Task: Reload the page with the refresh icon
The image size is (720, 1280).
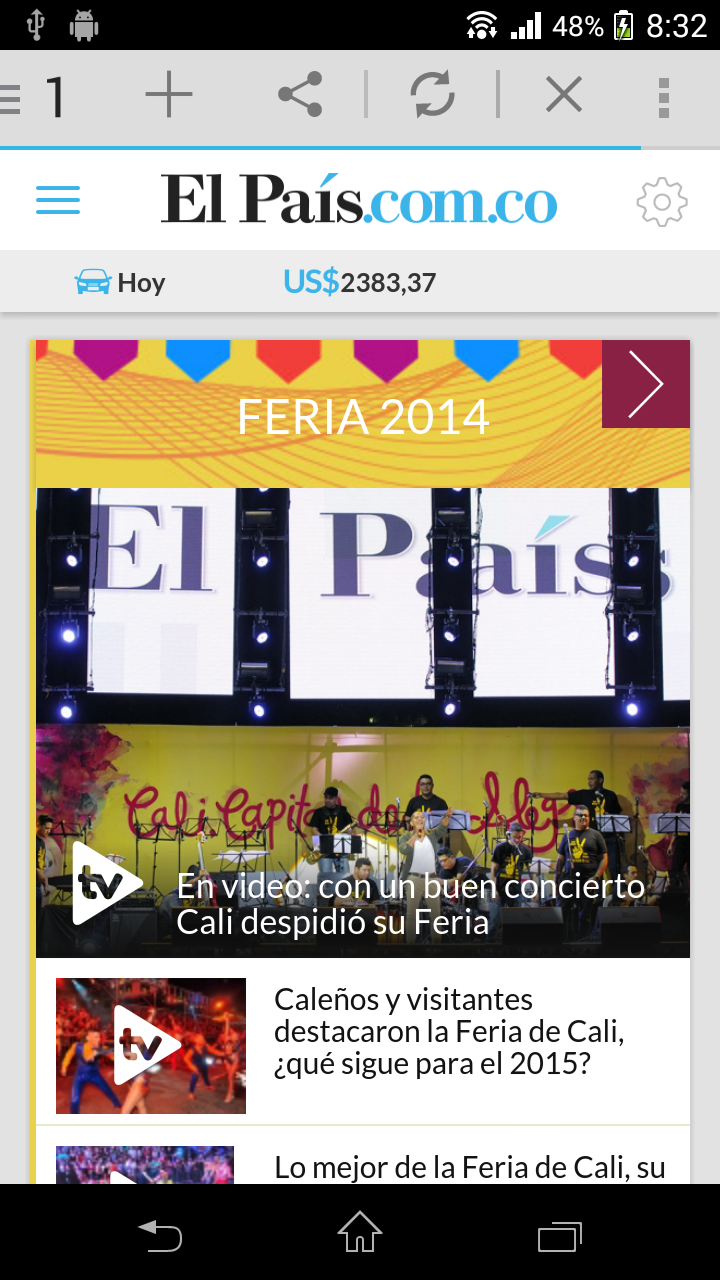Action: pyautogui.click(x=431, y=94)
